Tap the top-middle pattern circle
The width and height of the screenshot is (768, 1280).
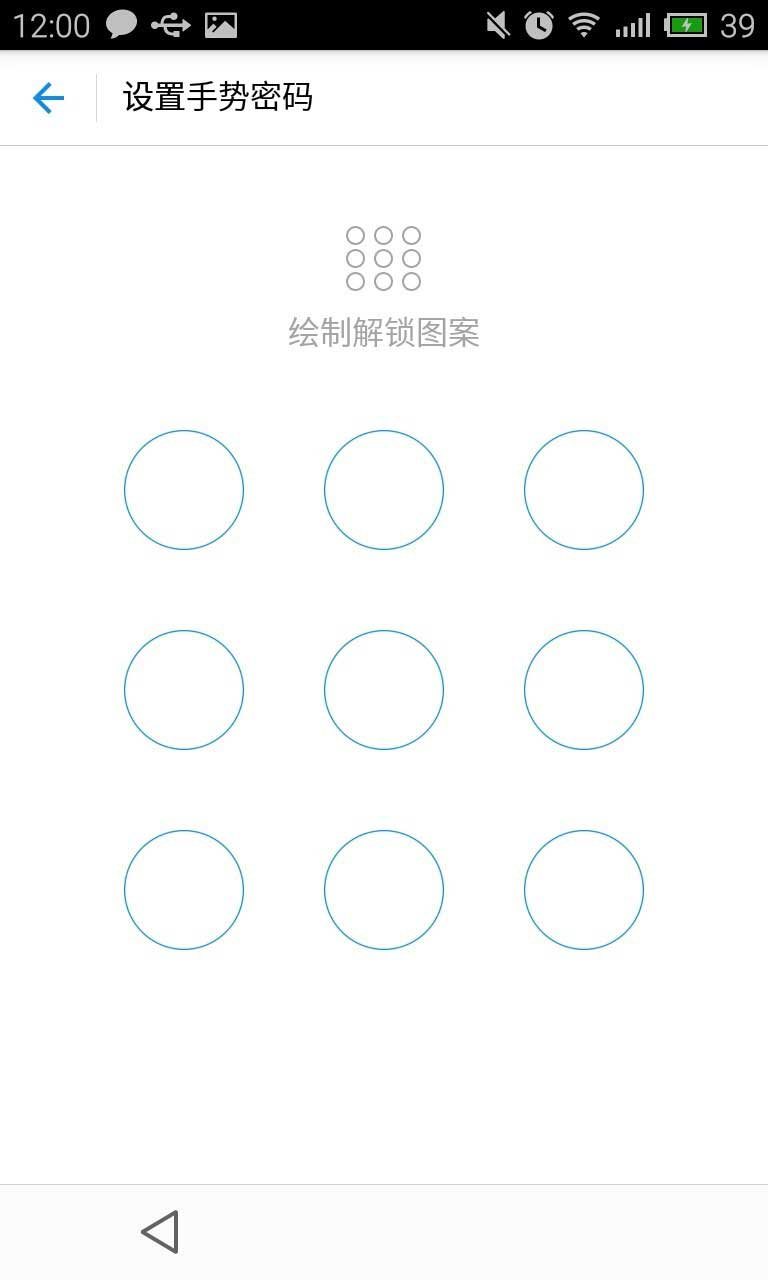click(x=384, y=490)
